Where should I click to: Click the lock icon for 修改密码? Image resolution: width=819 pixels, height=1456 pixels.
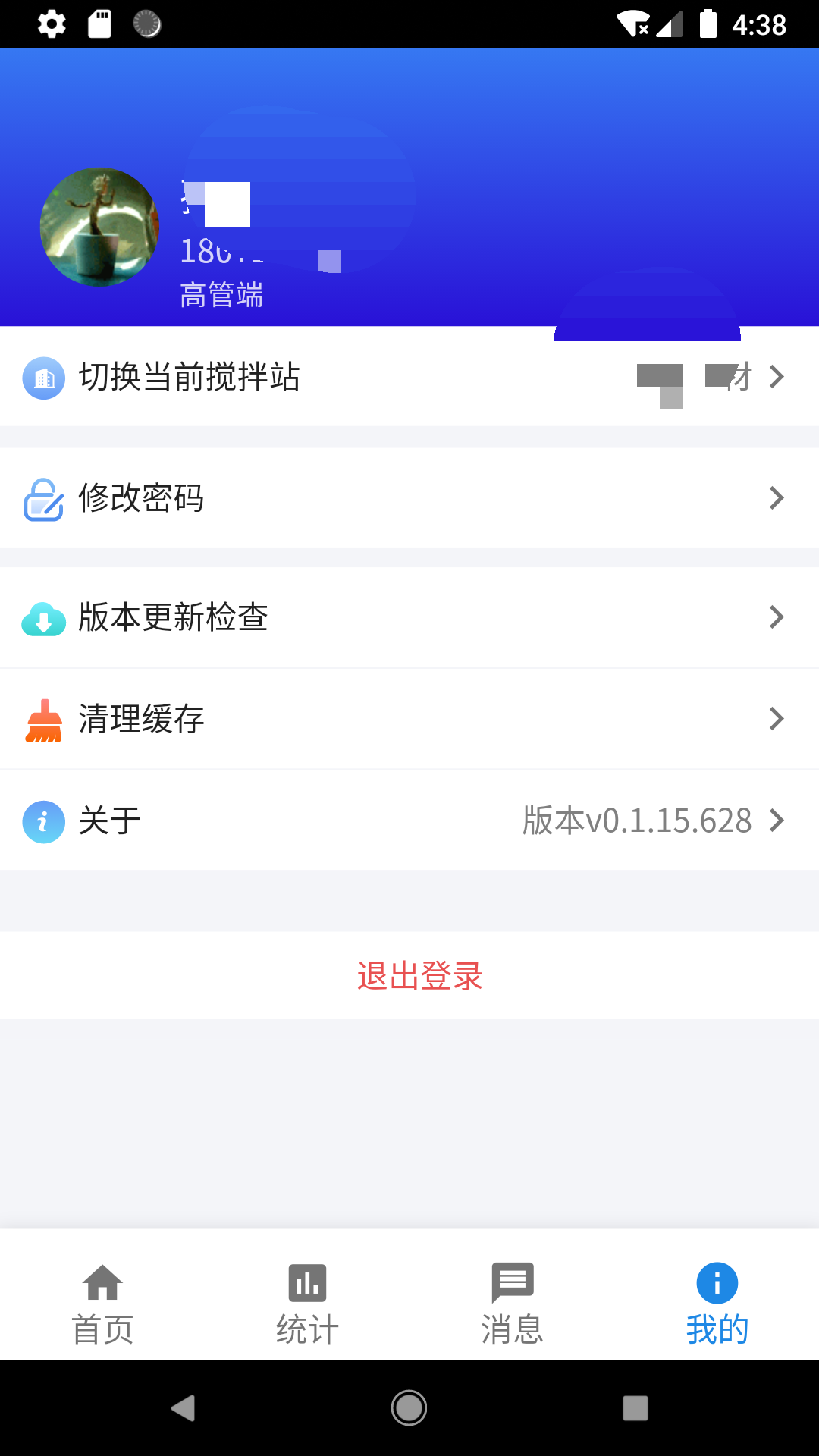click(x=44, y=498)
